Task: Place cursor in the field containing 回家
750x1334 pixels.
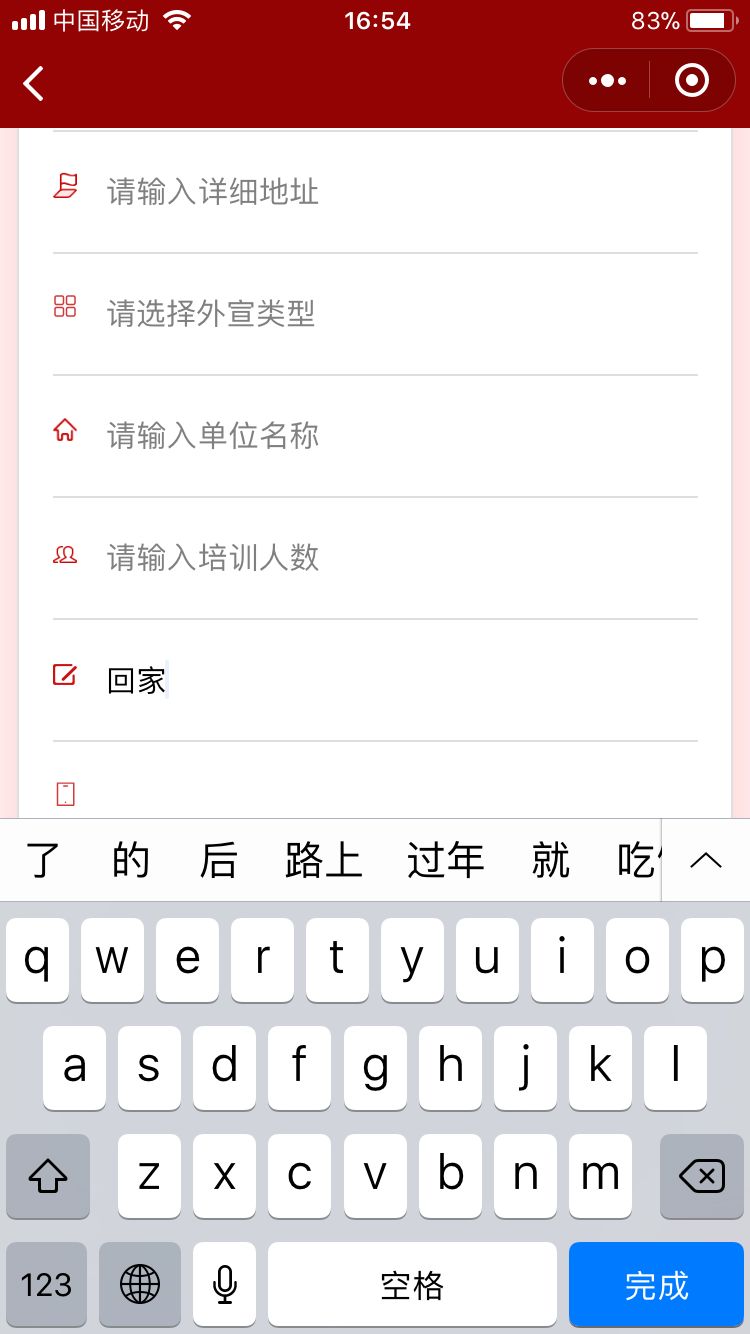Action: coord(400,681)
